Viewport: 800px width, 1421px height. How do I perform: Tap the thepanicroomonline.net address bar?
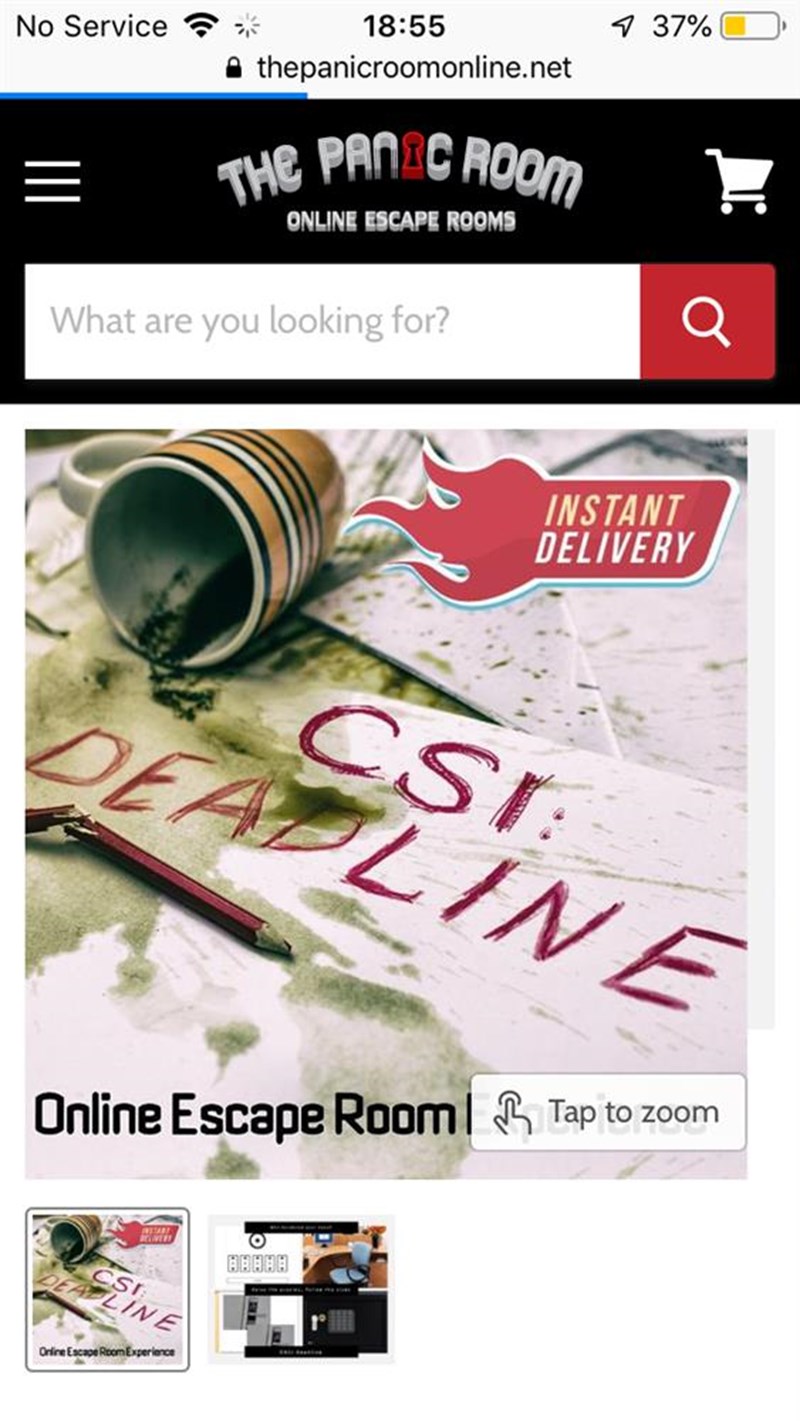point(400,68)
